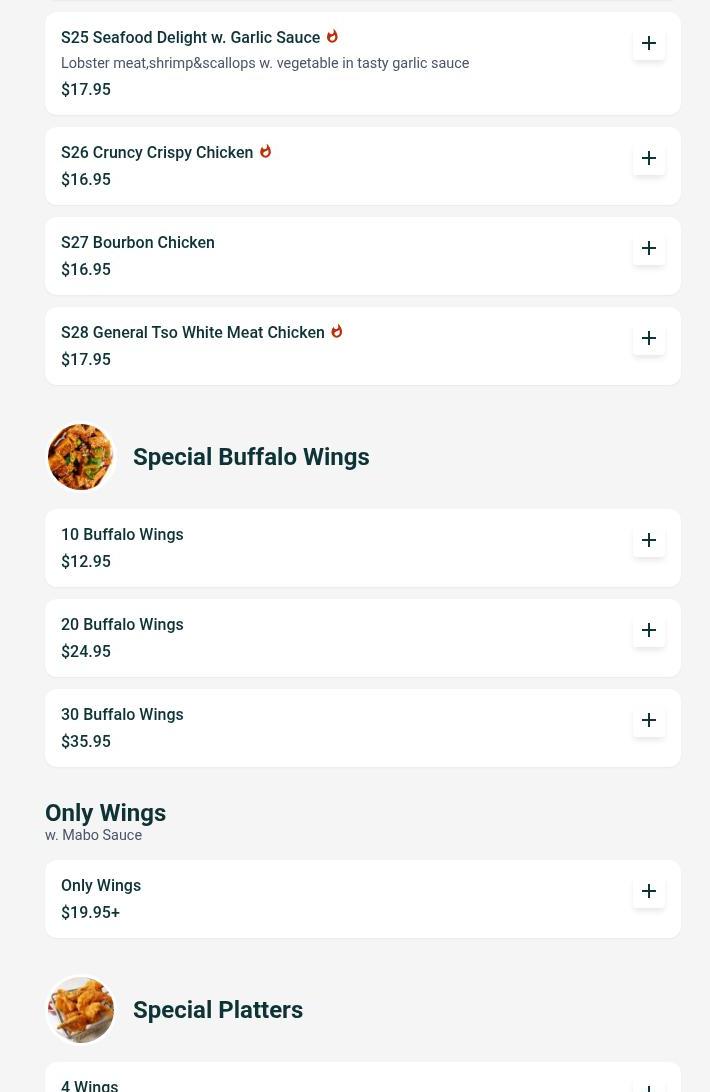View the 4 Wings platter item
The width and height of the screenshot is (710, 1092).
90,1084
